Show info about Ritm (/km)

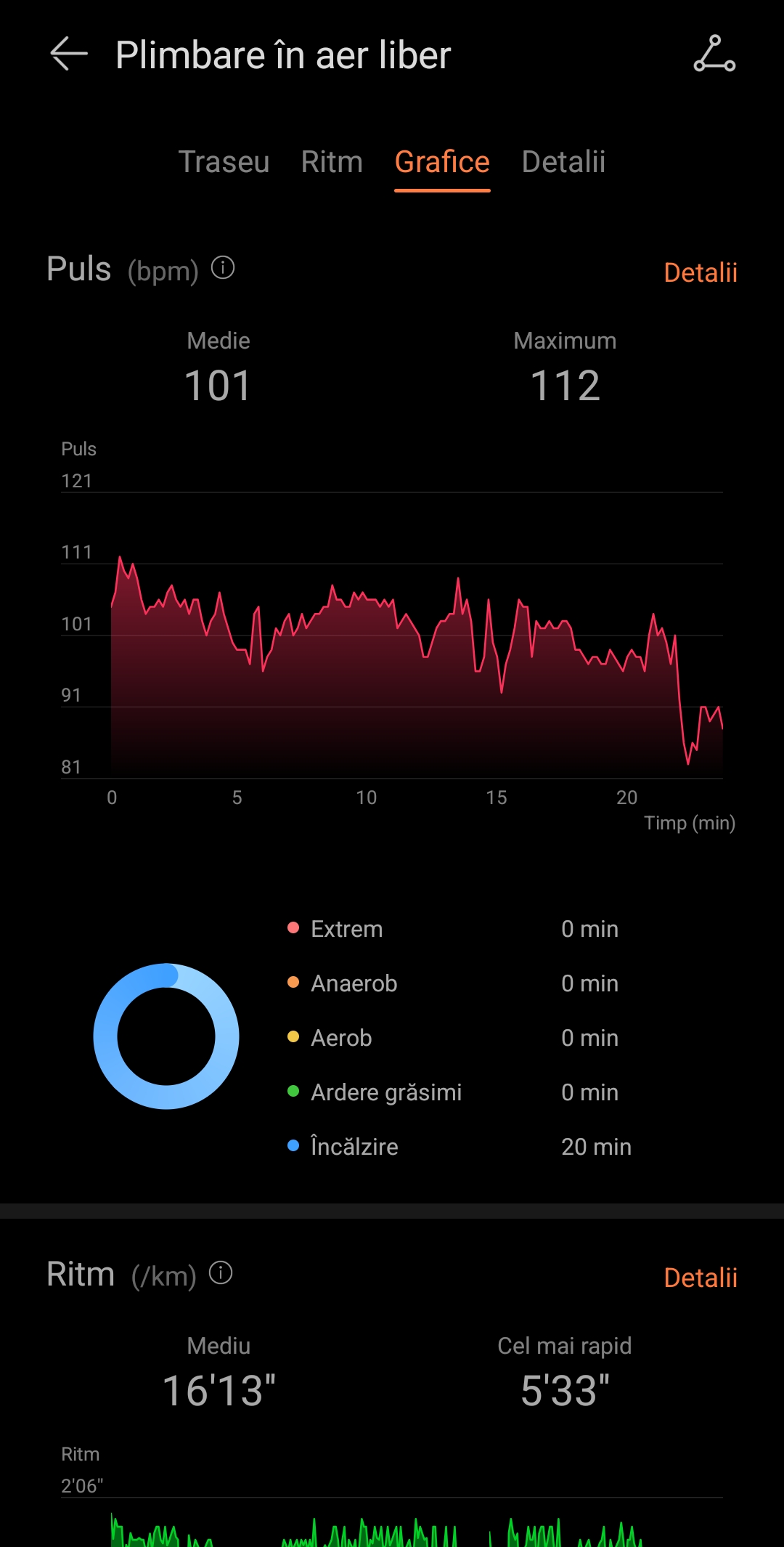221,1273
